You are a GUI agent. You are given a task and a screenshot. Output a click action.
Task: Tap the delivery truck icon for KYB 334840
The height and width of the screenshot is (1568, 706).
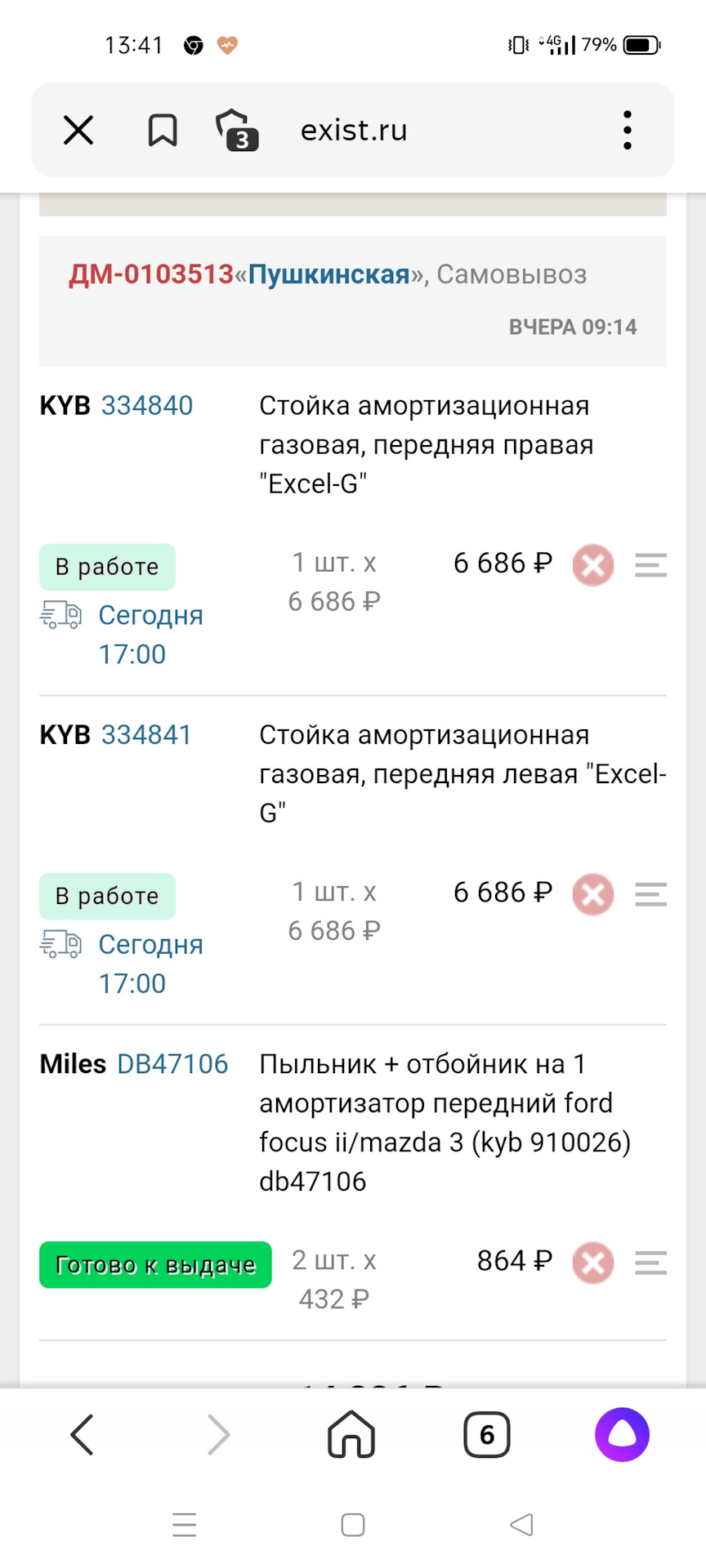(62, 614)
